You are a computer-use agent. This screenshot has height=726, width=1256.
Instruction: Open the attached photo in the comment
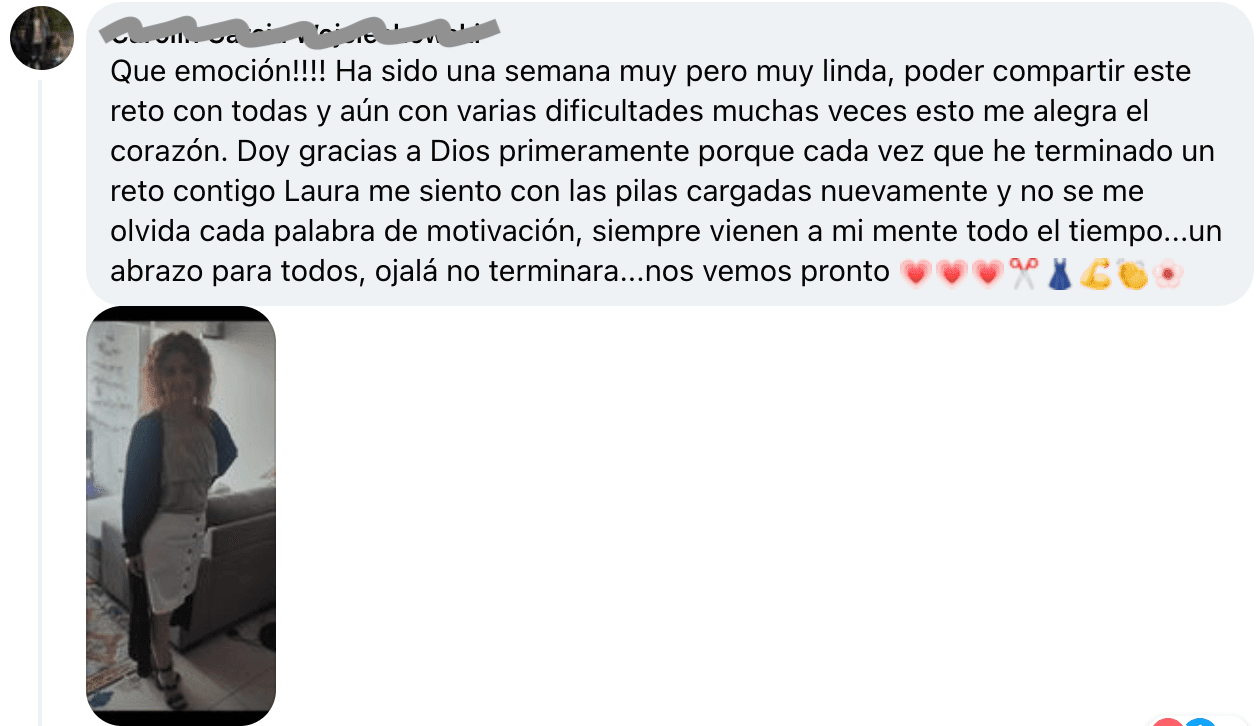coord(181,514)
